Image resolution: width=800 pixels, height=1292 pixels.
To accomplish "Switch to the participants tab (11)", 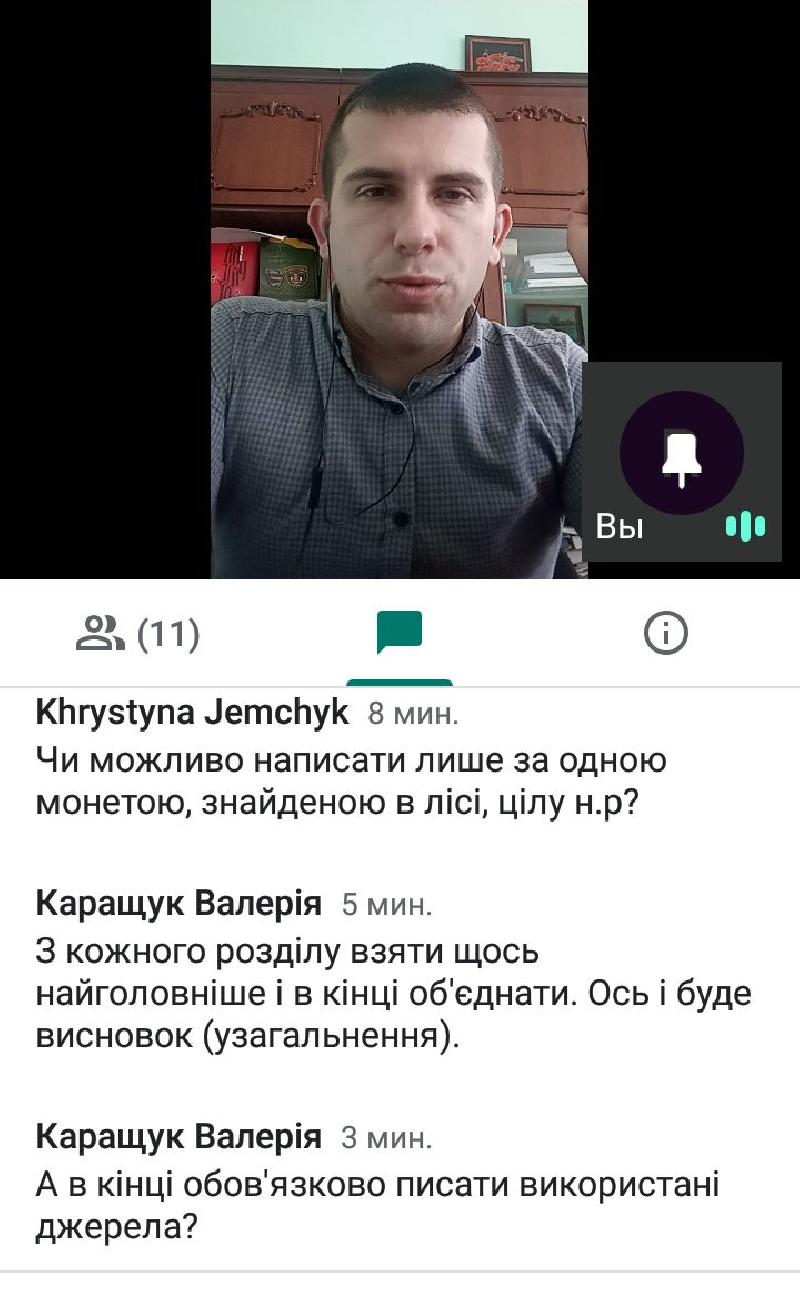I will [x=138, y=633].
